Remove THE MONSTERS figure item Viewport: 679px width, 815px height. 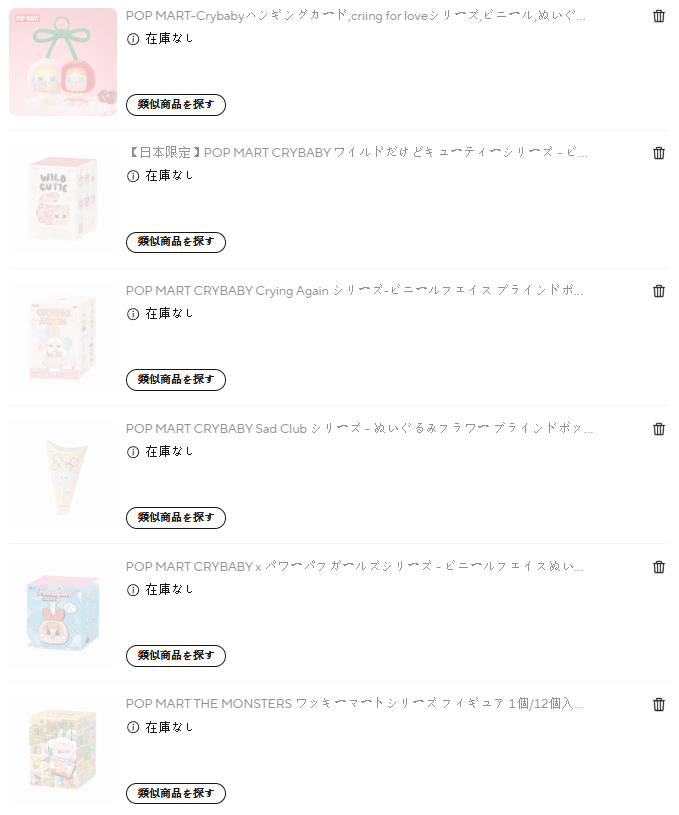658,704
